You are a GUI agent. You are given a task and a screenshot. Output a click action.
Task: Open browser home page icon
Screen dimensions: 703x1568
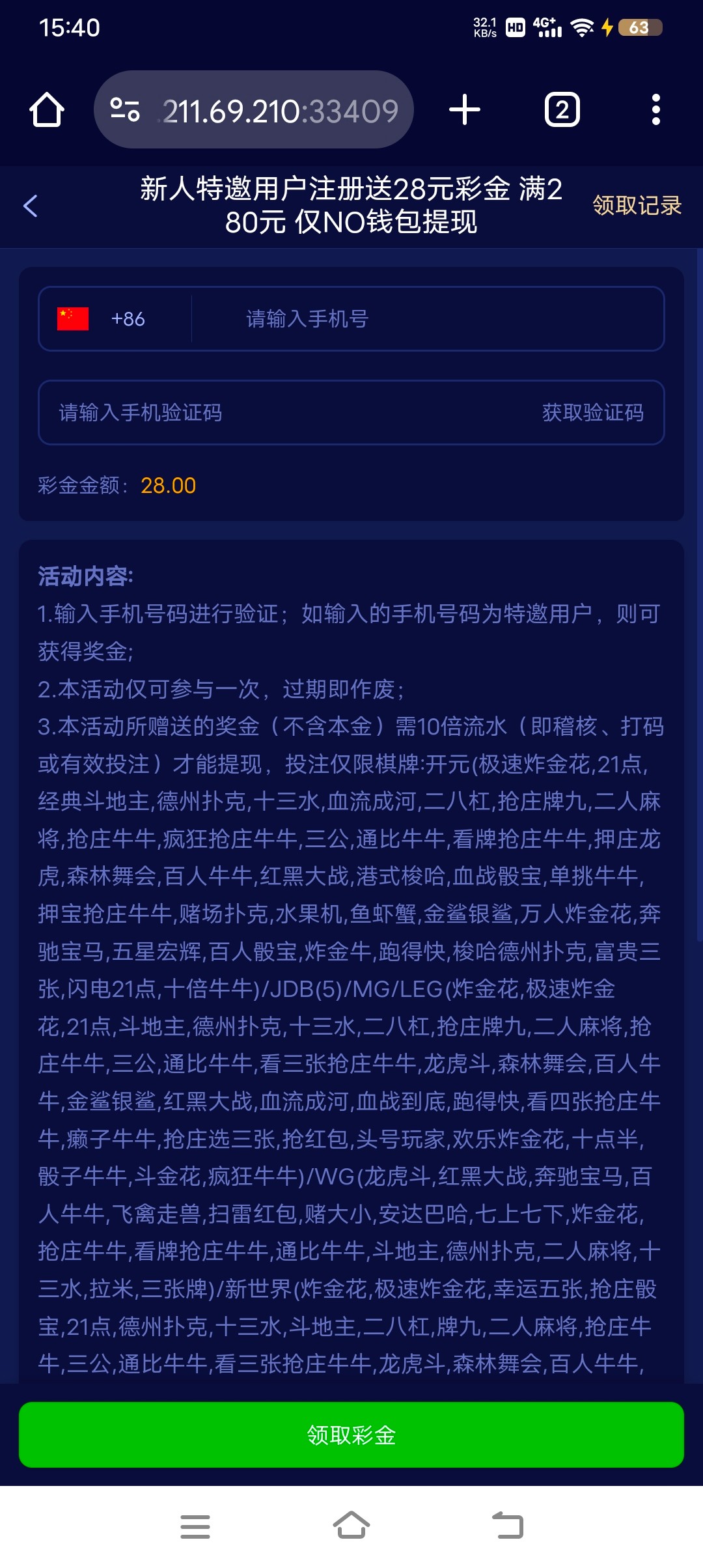tap(47, 109)
